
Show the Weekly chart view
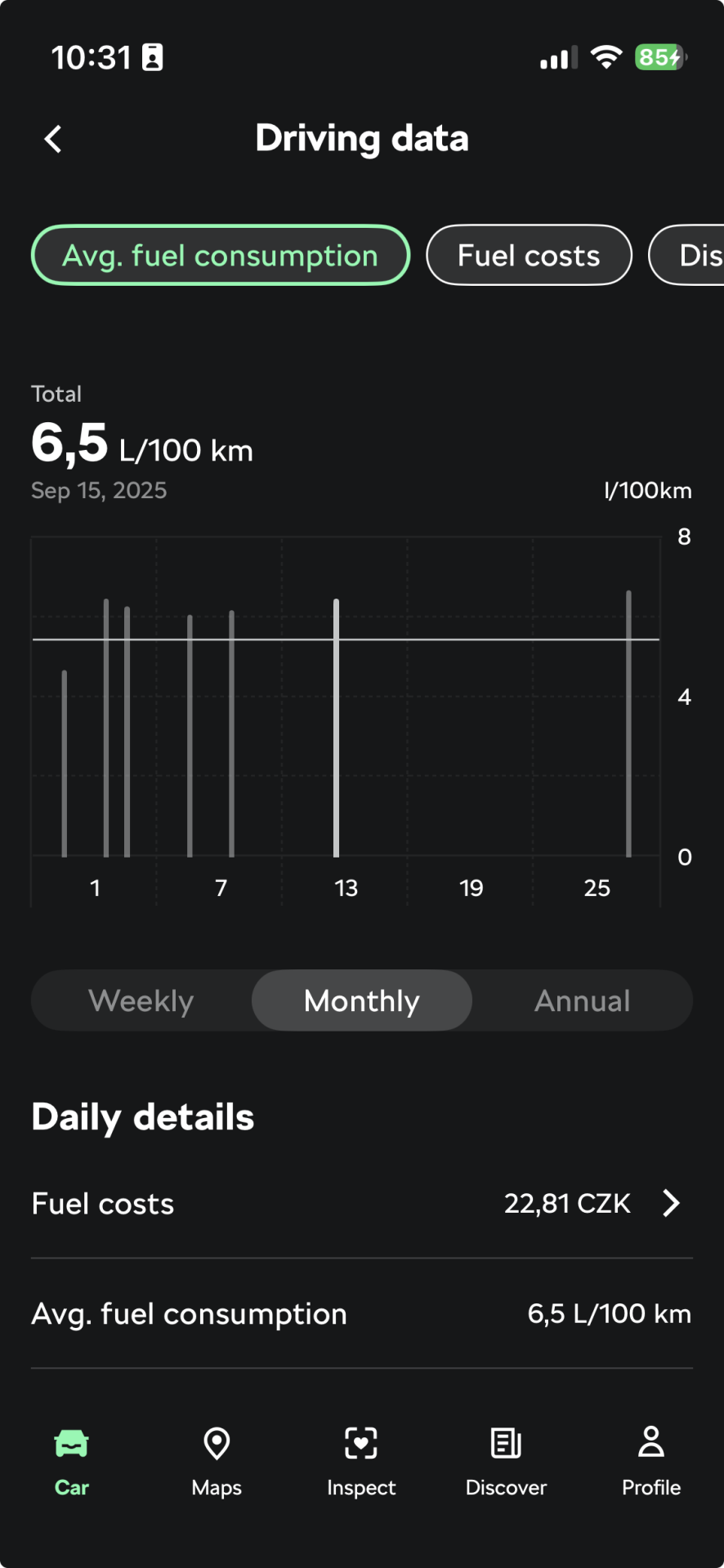(141, 1000)
